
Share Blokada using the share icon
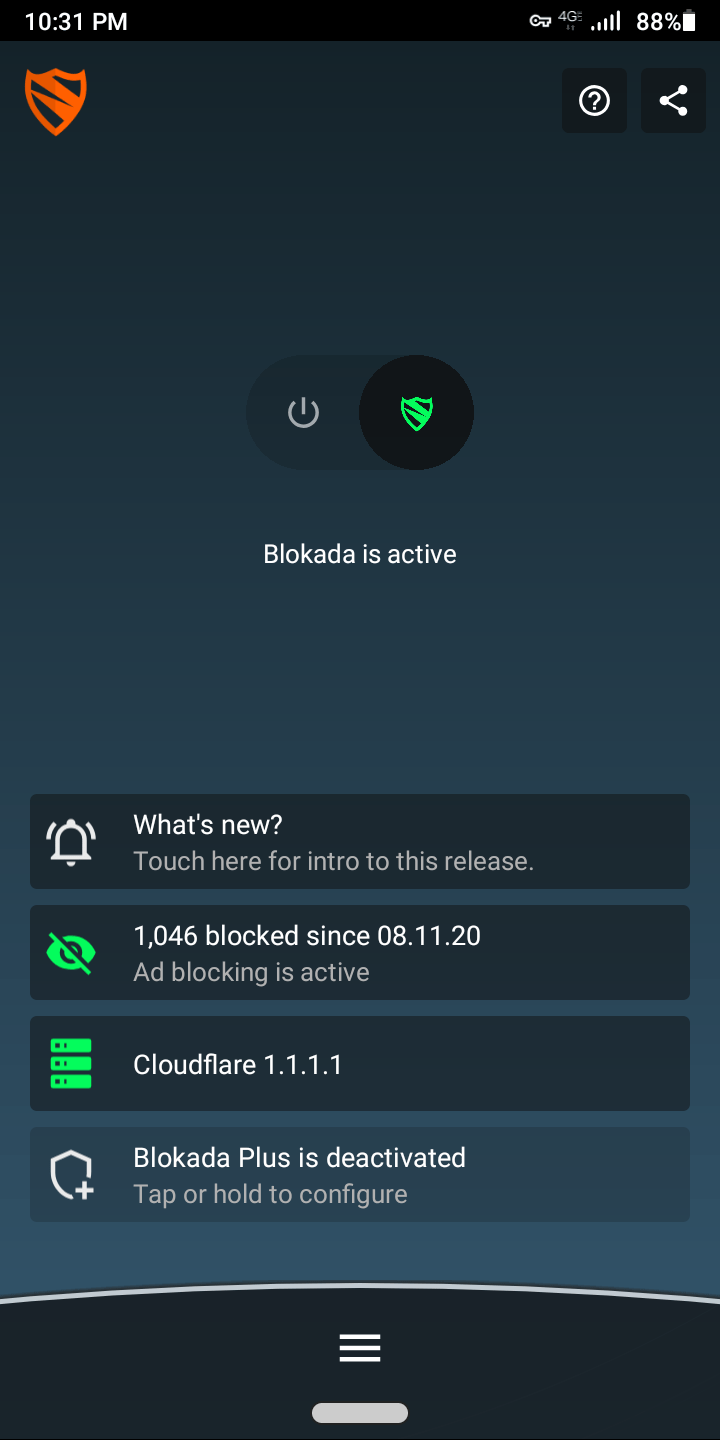click(673, 100)
